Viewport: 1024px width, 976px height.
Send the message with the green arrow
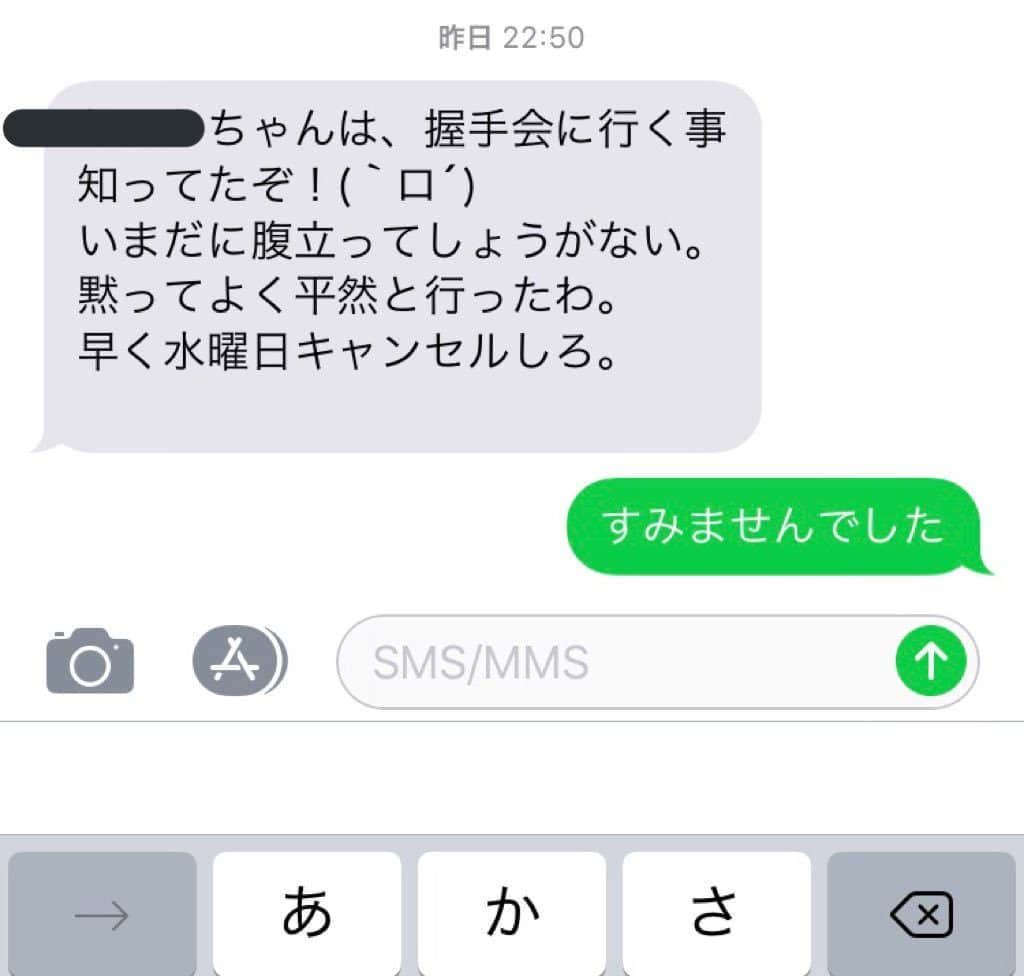point(931,661)
